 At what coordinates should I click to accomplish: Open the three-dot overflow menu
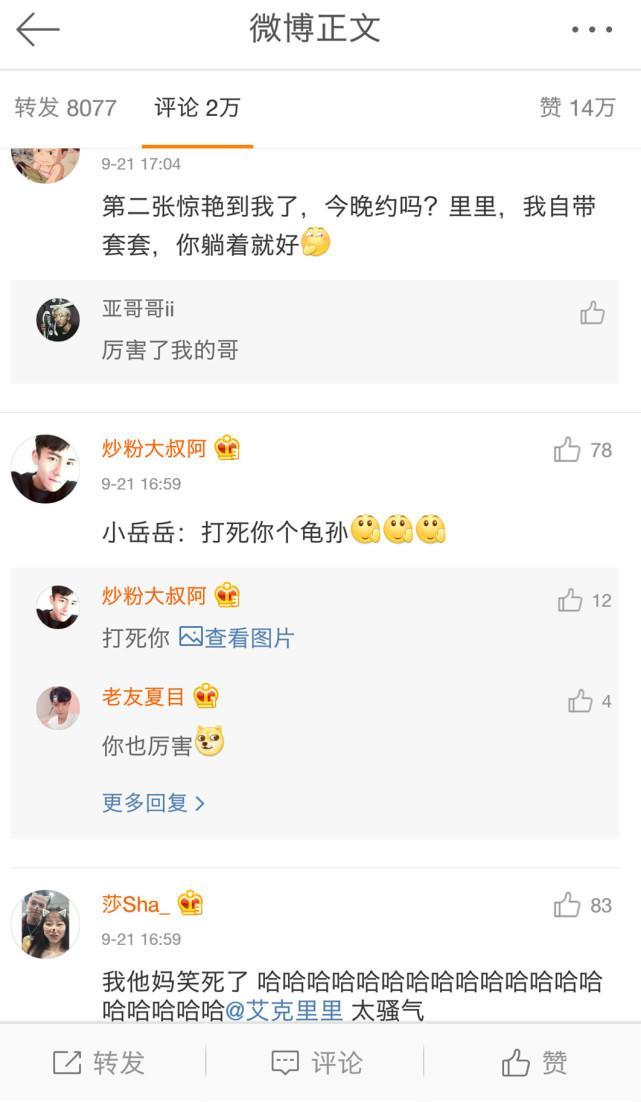coord(591,30)
